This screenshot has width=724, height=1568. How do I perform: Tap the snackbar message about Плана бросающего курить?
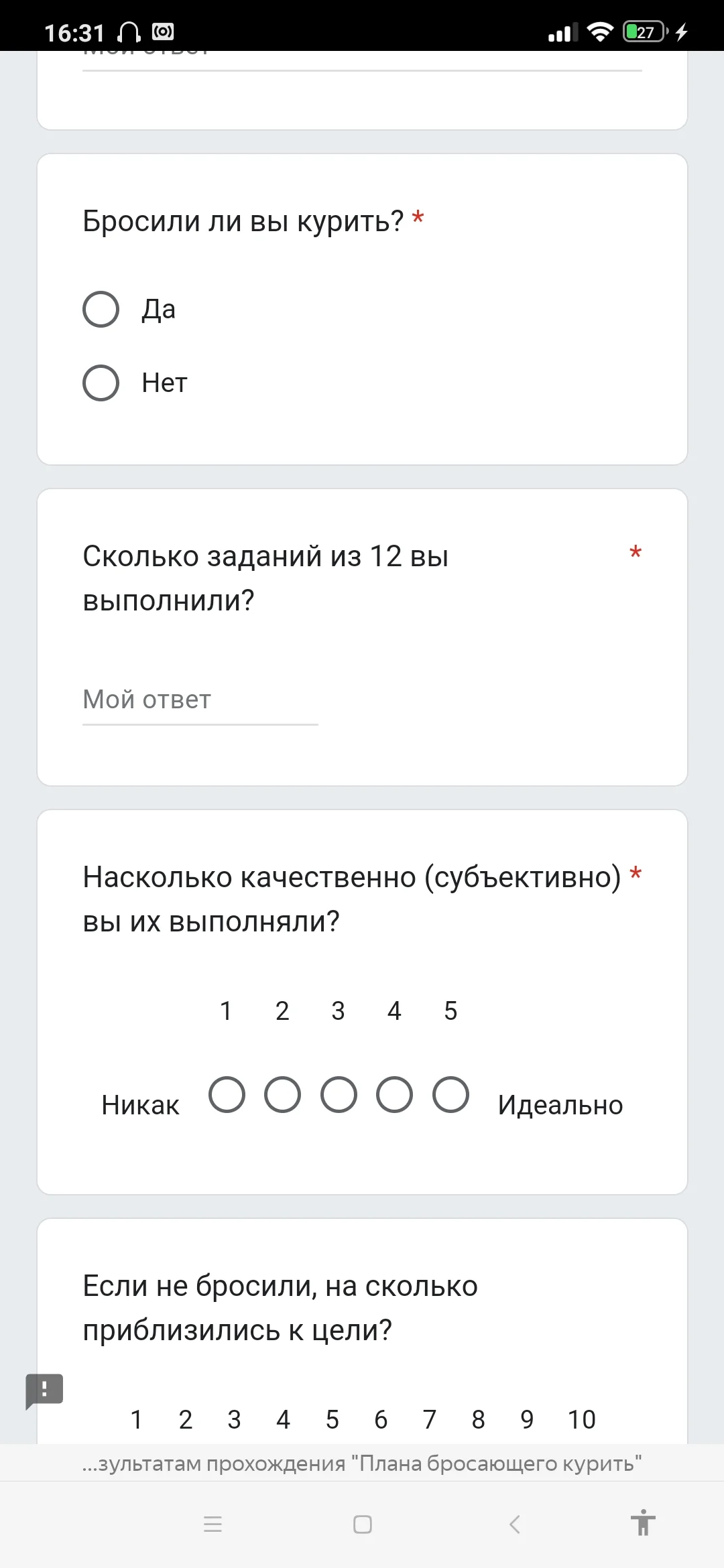click(x=362, y=1463)
